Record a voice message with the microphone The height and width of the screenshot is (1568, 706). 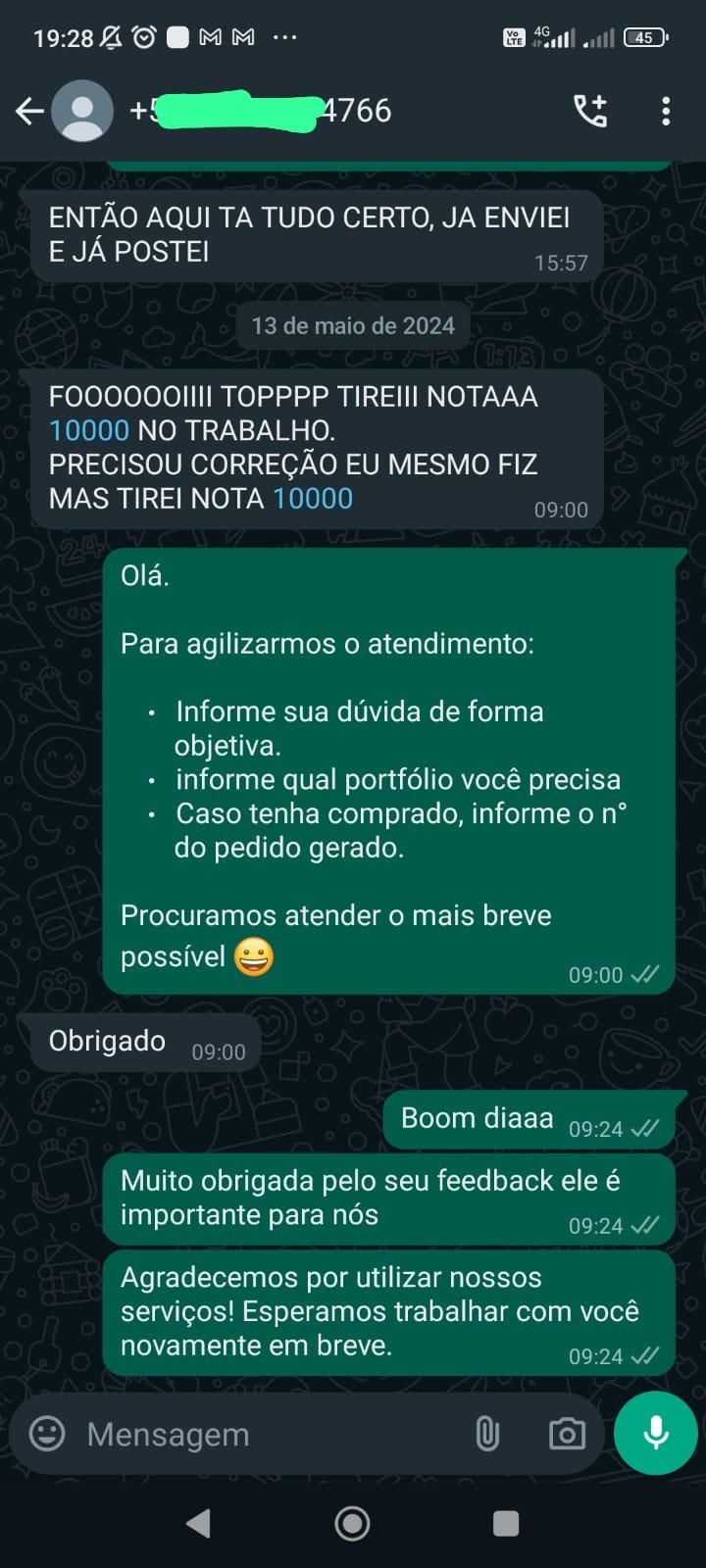coord(656,1433)
